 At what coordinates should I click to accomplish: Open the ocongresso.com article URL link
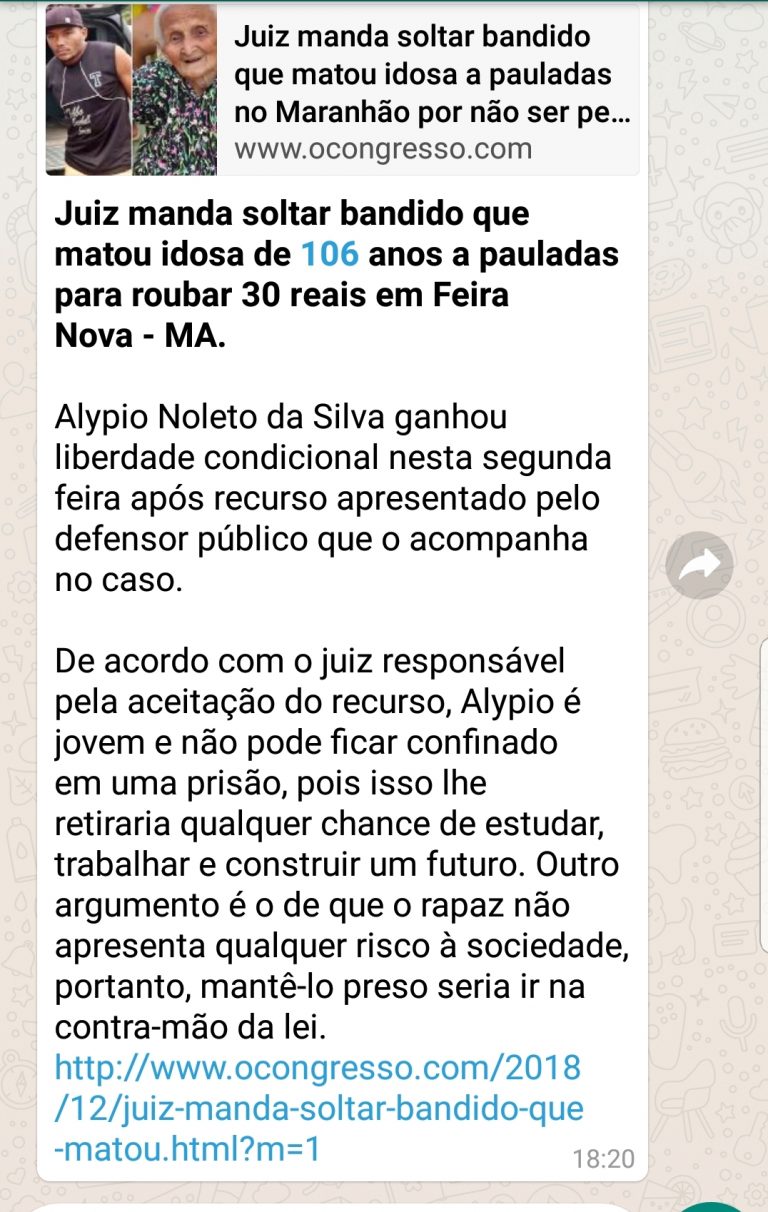point(318,1108)
